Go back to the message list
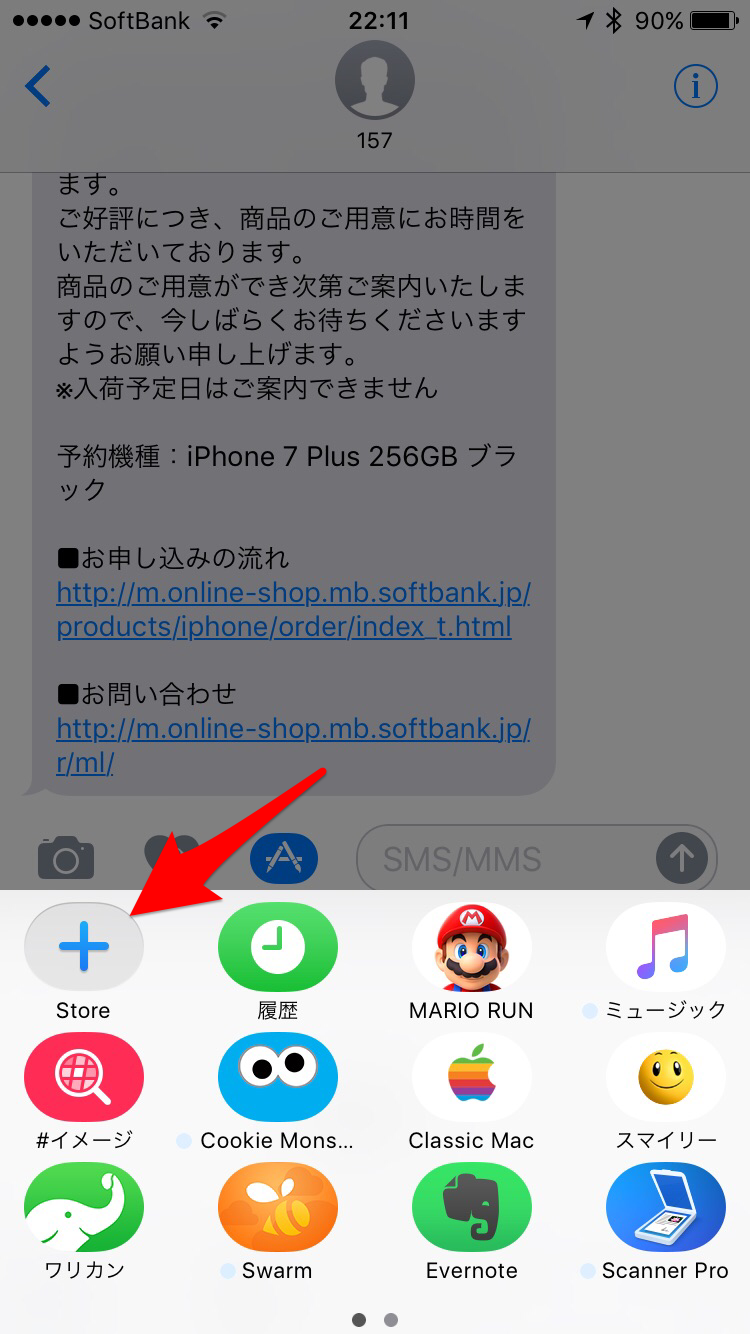The image size is (750, 1334). (x=37, y=87)
